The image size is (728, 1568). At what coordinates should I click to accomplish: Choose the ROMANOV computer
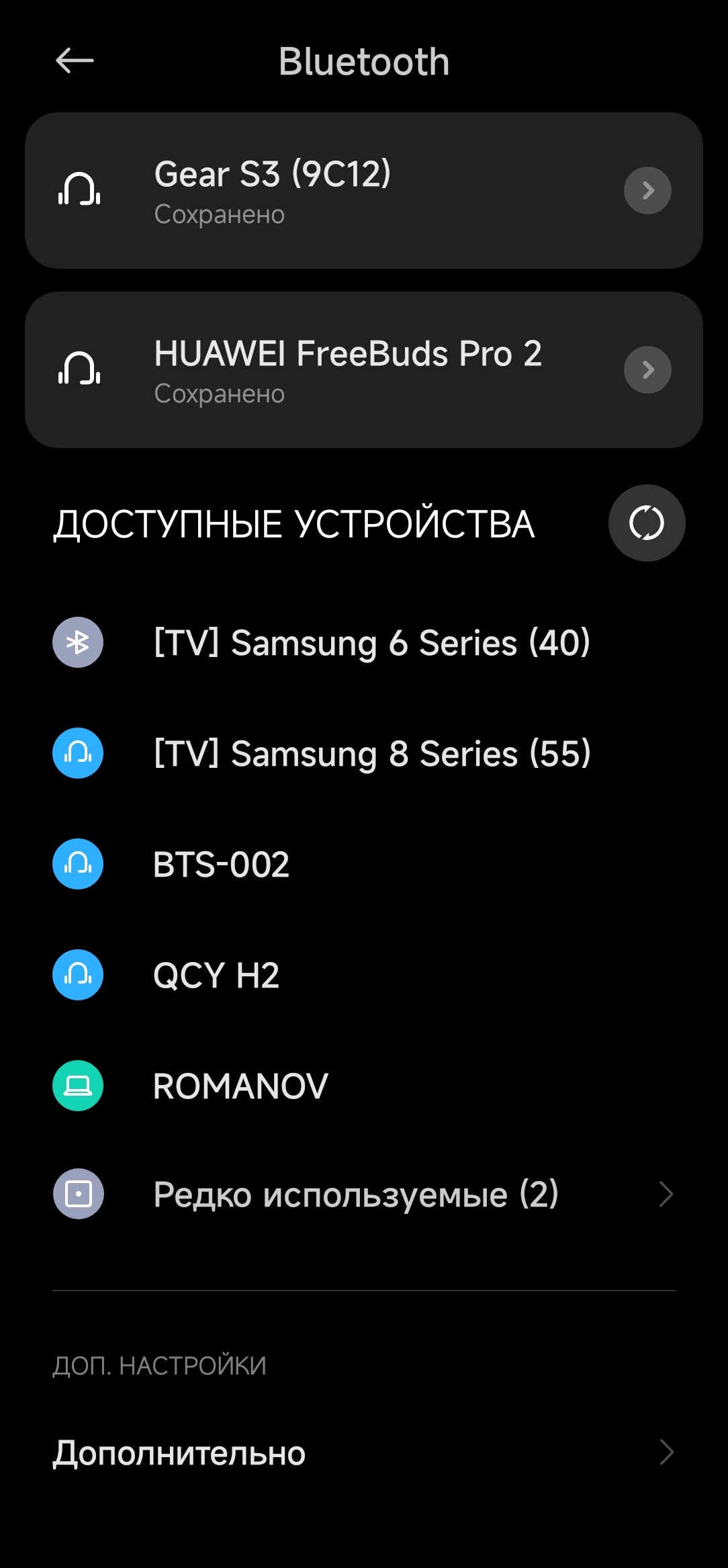[240, 1086]
